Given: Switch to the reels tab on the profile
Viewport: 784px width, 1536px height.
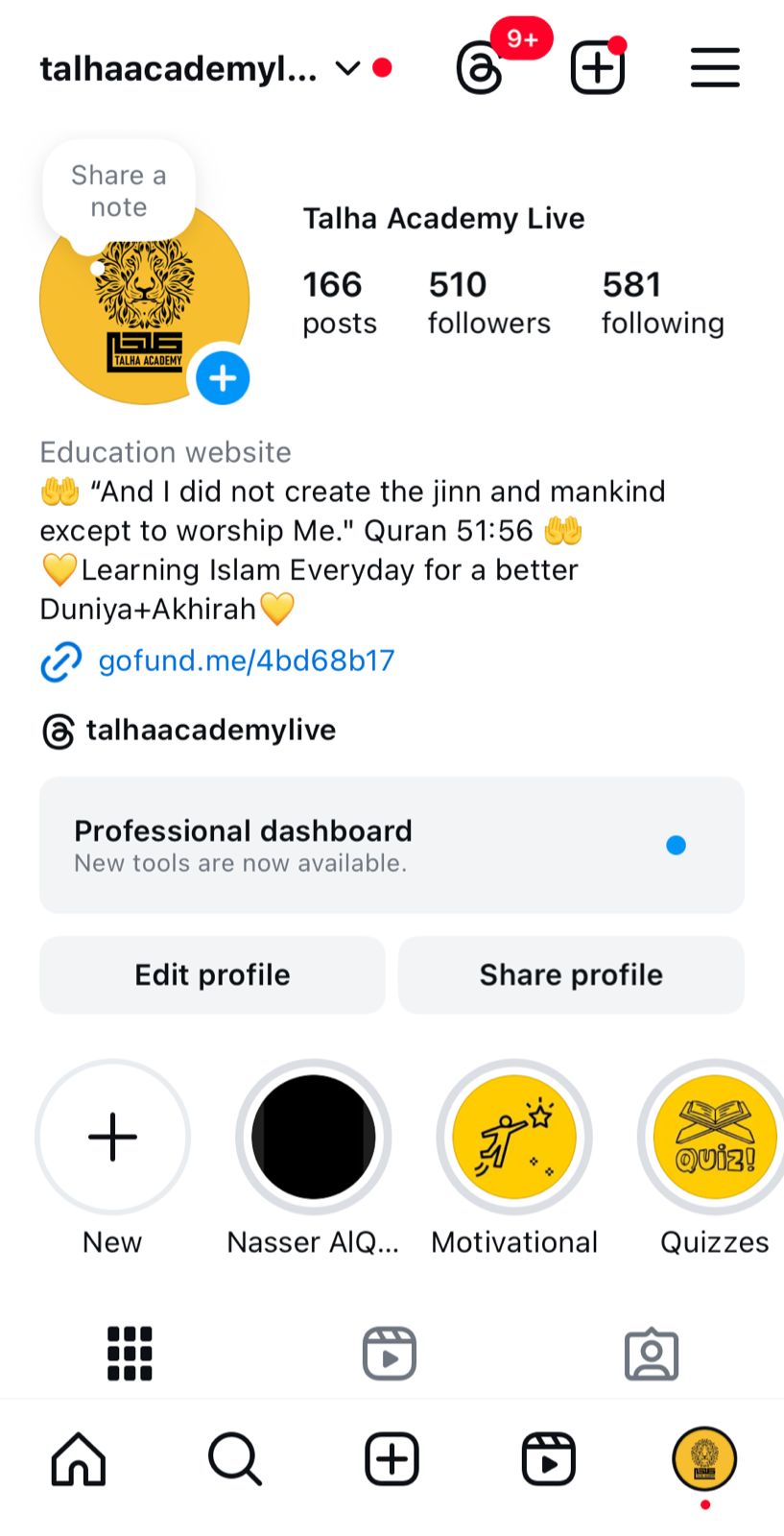Looking at the screenshot, I should click(390, 1354).
